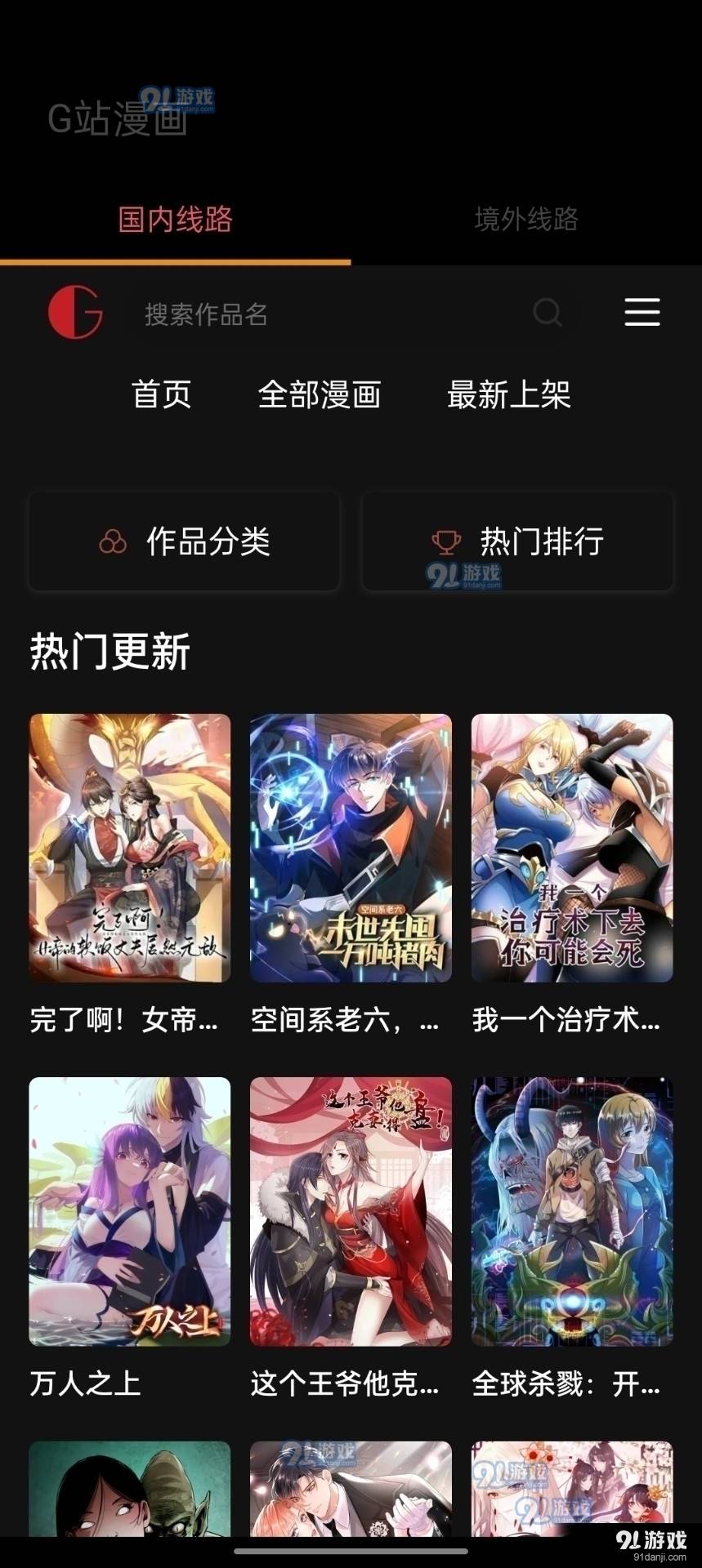Switch to the 境外线路 tab
The height and width of the screenshot is (1568, 702).
coord(526,220)
